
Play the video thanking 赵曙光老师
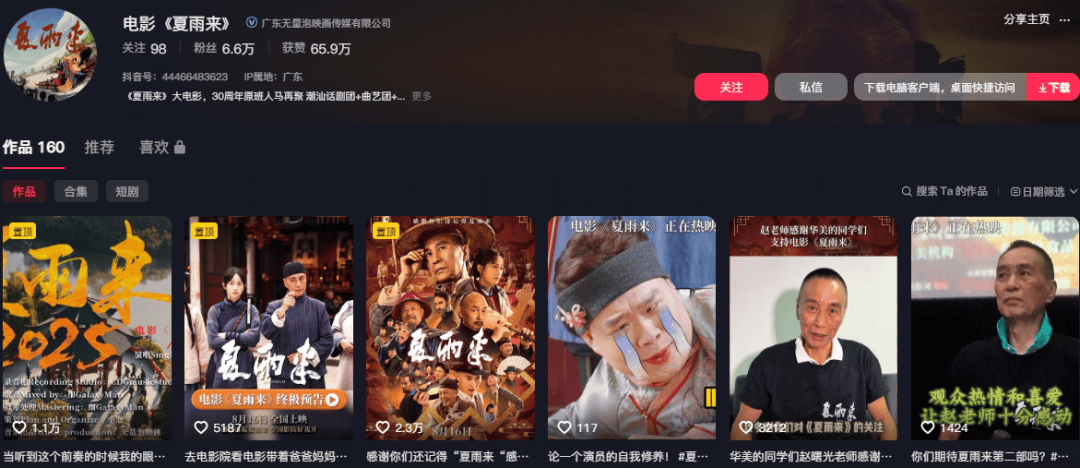(811, 328)
